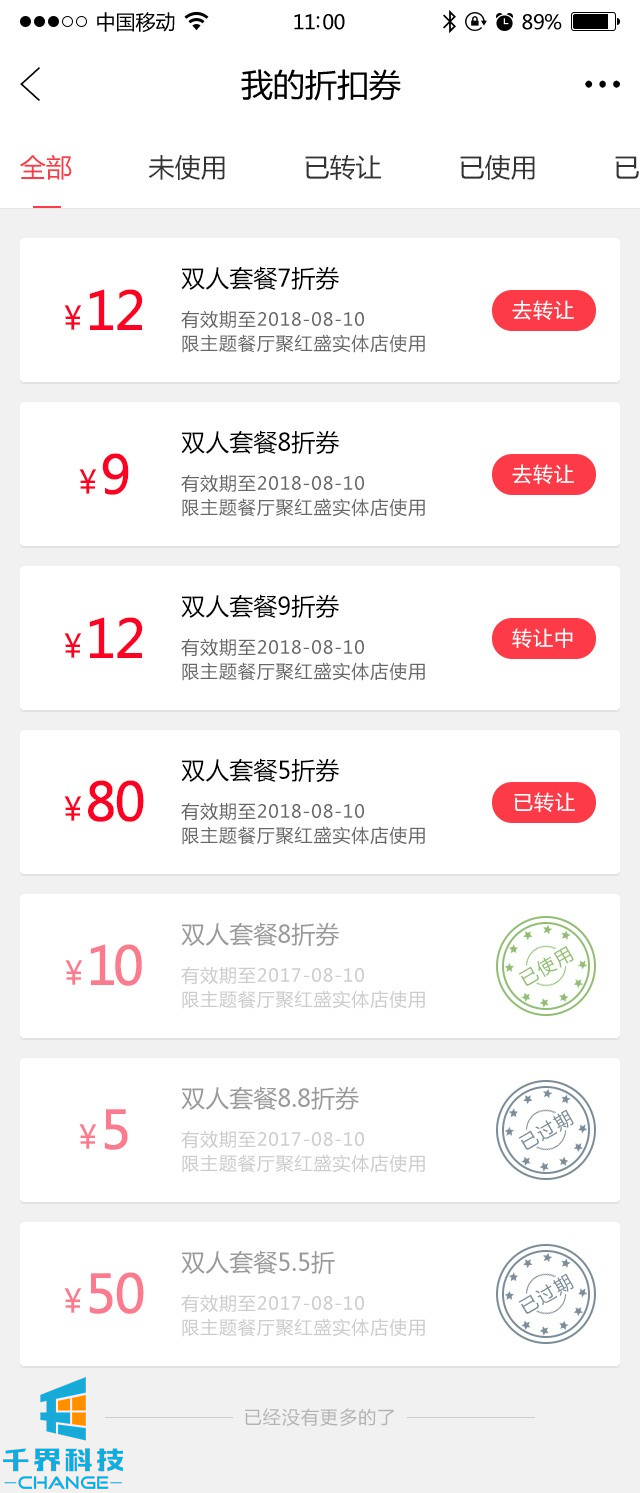Open the ¥80 双人套餐5折券 coupon card
Image resolution: width=640 pixels, height=1493 pixels.
coord(300,802)
